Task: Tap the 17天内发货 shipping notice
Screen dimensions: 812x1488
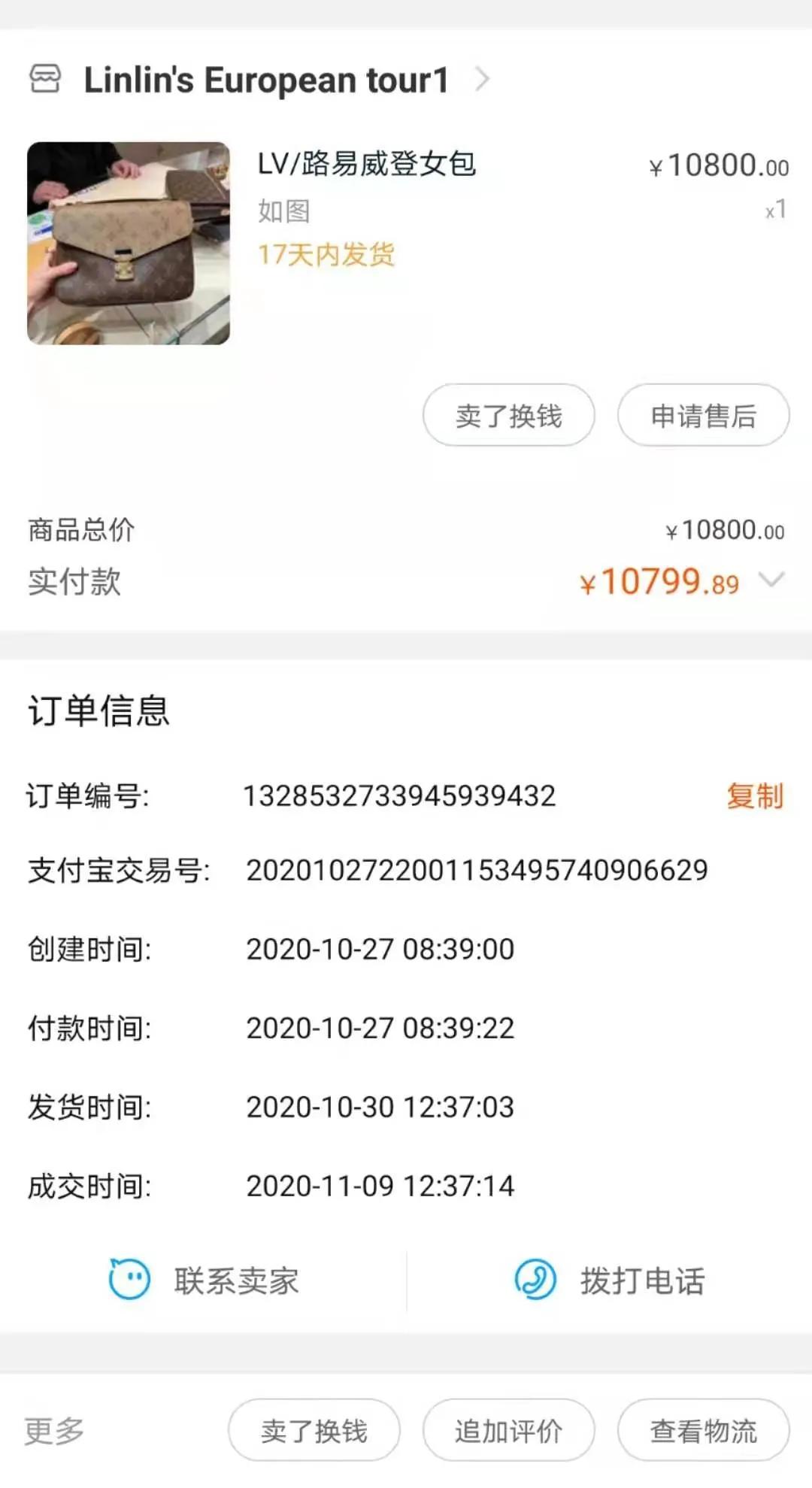Action: click(x=328, y=256)
